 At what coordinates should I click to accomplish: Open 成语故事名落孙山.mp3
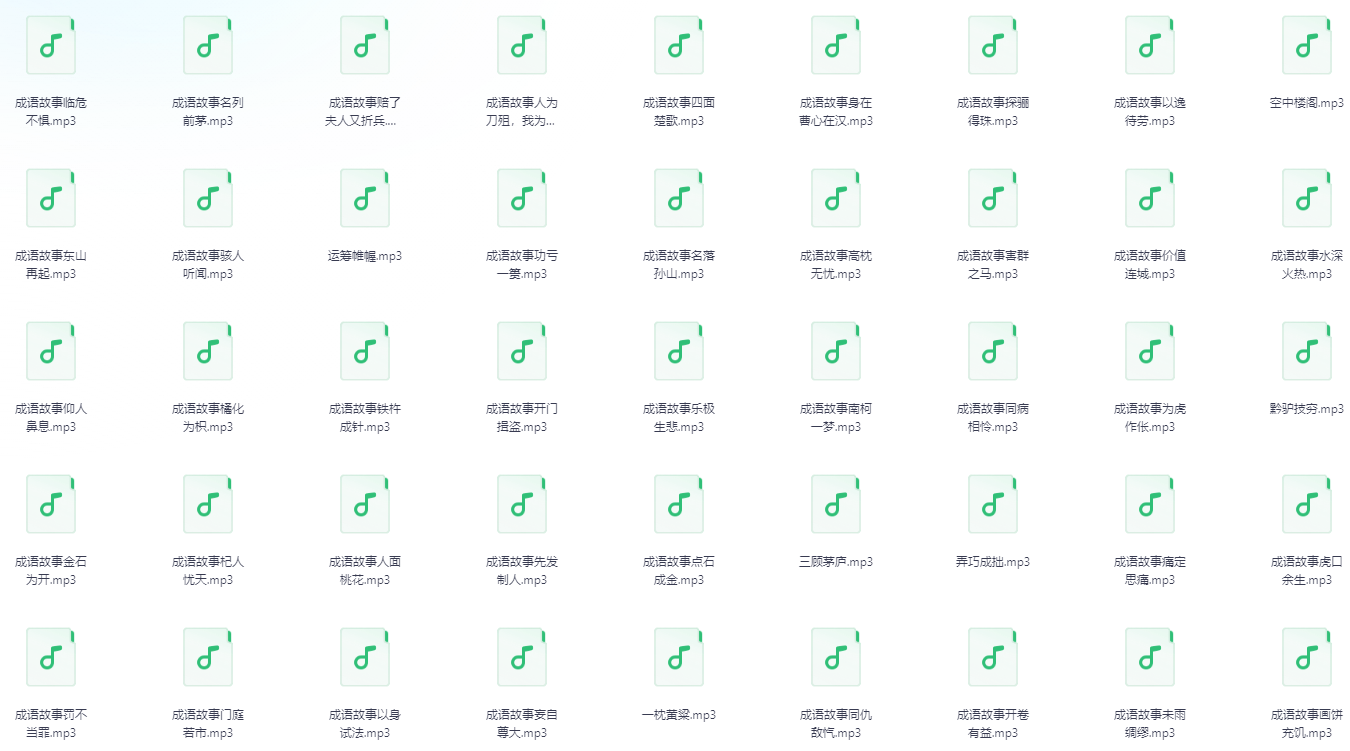pos(678,199)
